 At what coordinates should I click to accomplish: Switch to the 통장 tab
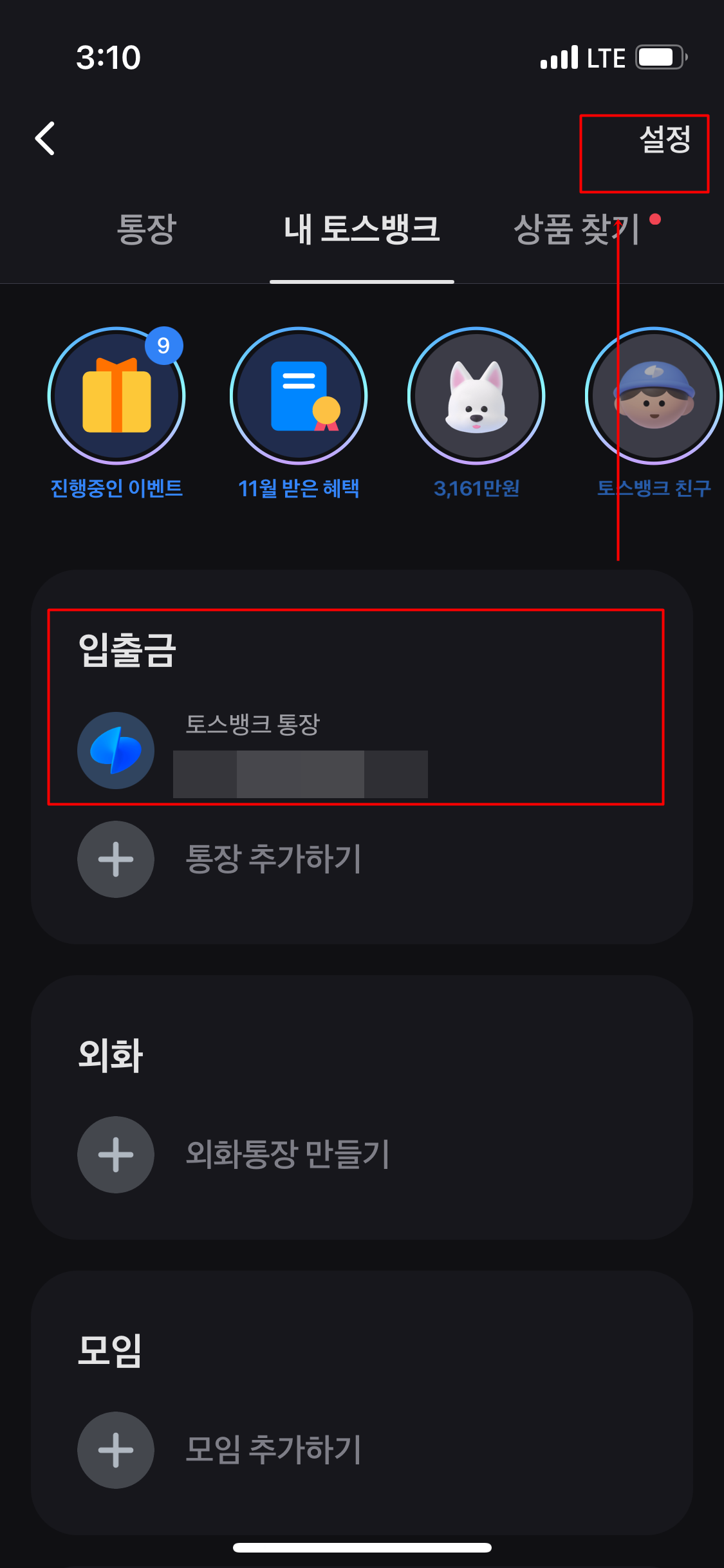146,230
